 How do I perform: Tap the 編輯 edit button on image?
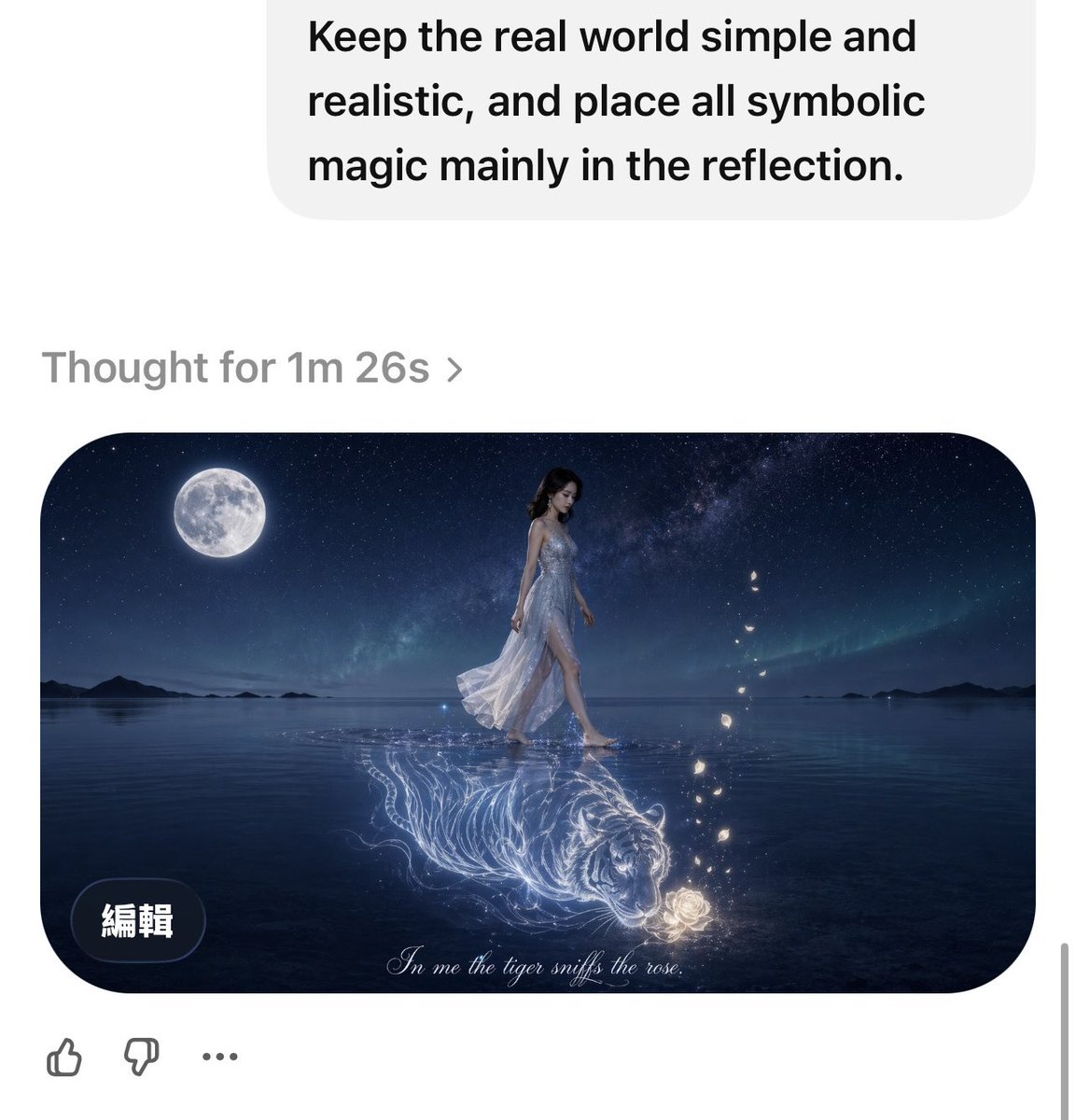pos(137,920)
